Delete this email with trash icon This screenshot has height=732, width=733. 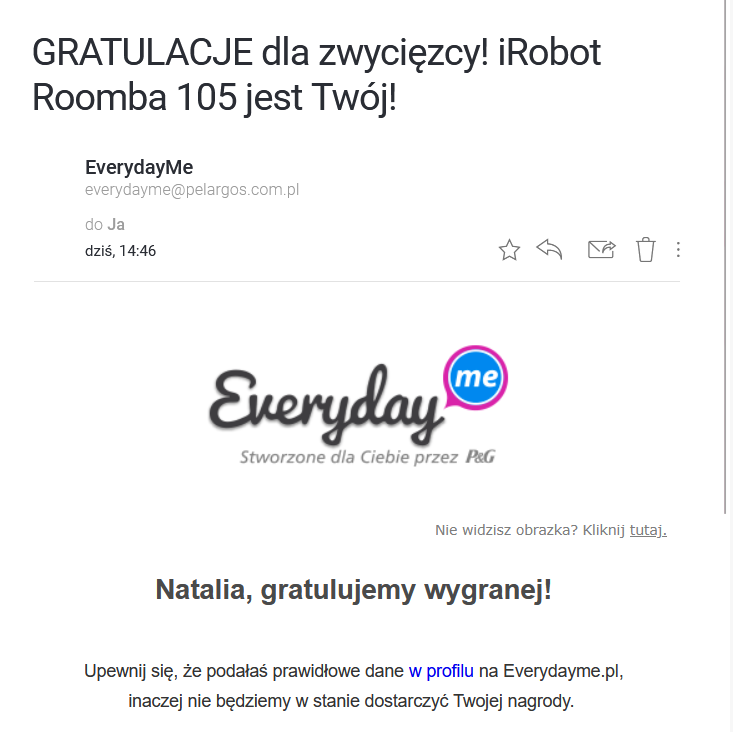(x=646, y=249)
